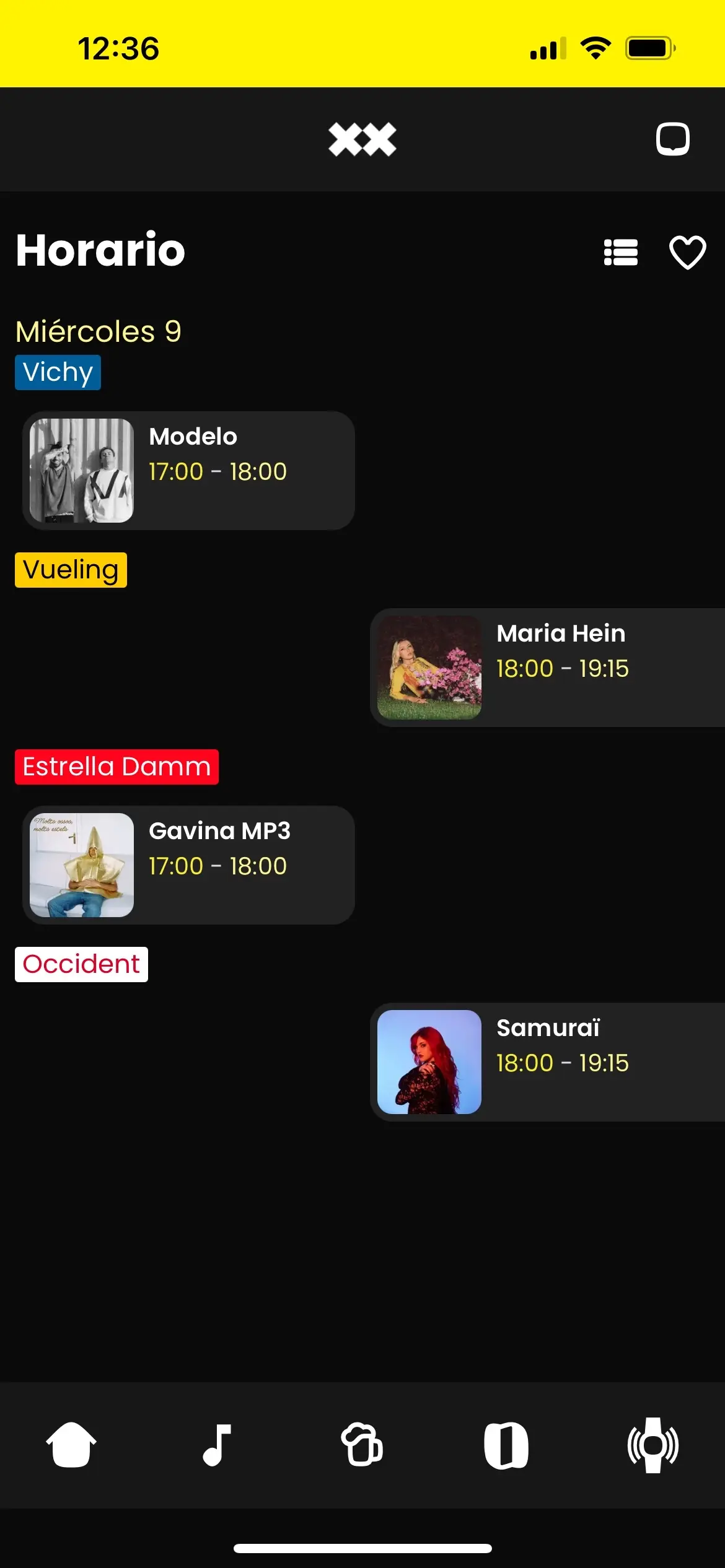Viewport: 725px width, 1568px height.
Task: Open the map tab in bottom bar
Action: [x=506, y=1445]
